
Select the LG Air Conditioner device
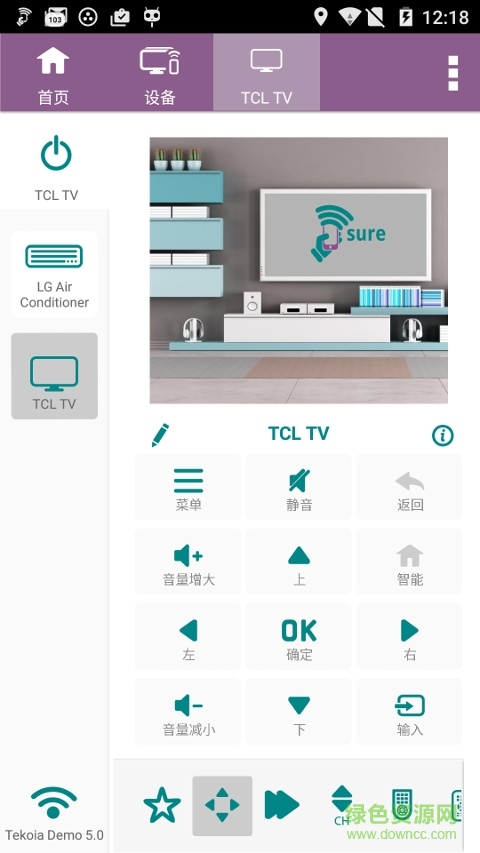54,274
